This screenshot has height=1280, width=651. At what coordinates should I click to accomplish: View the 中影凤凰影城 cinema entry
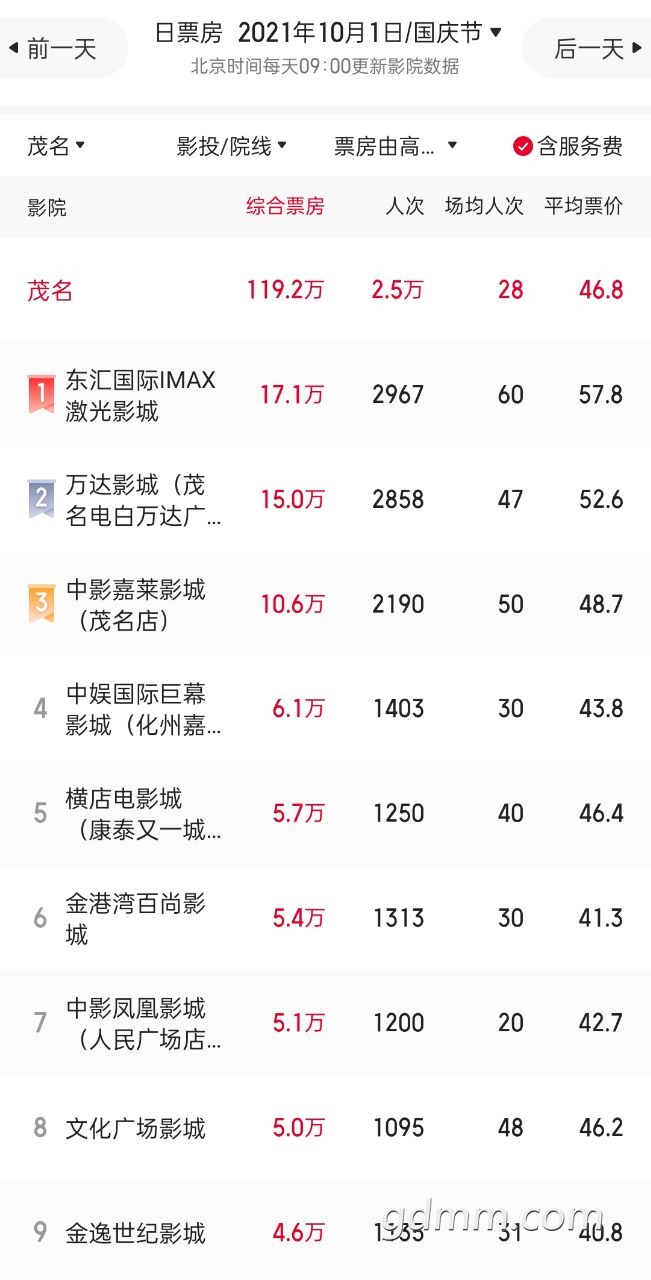click(x=325, y=1023)
